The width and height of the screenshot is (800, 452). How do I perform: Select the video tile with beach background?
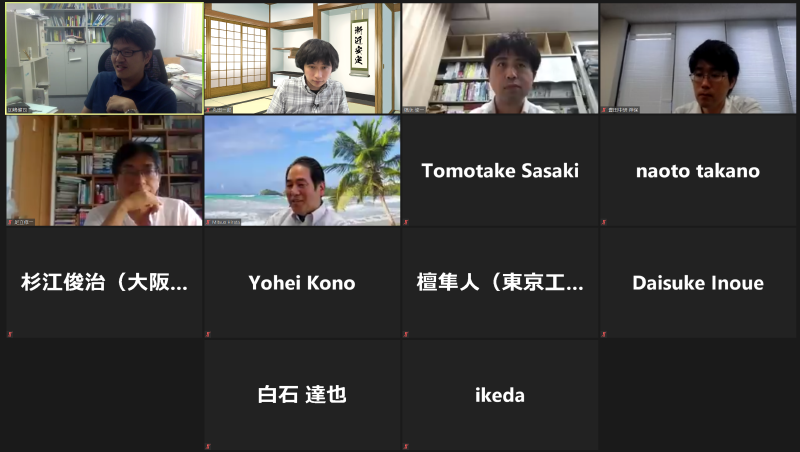point(301,170)
